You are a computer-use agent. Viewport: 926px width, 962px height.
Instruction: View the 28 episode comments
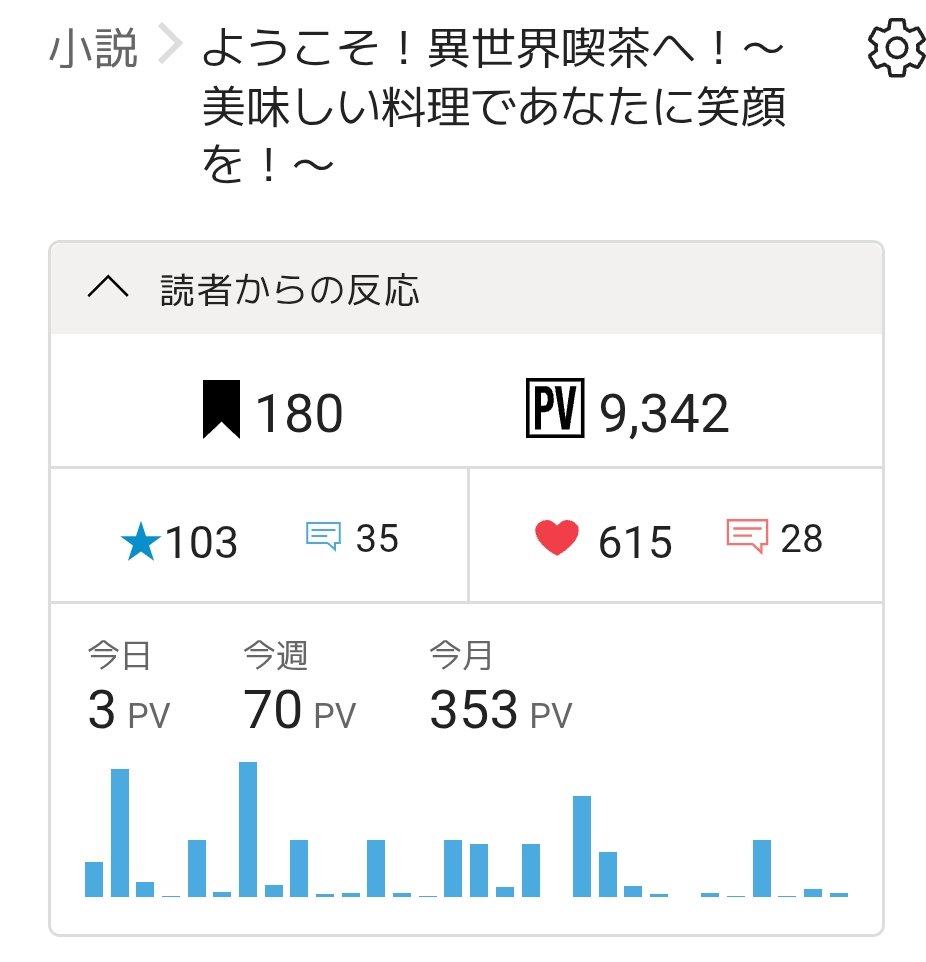pyautogui.click(x=775, y=539)
